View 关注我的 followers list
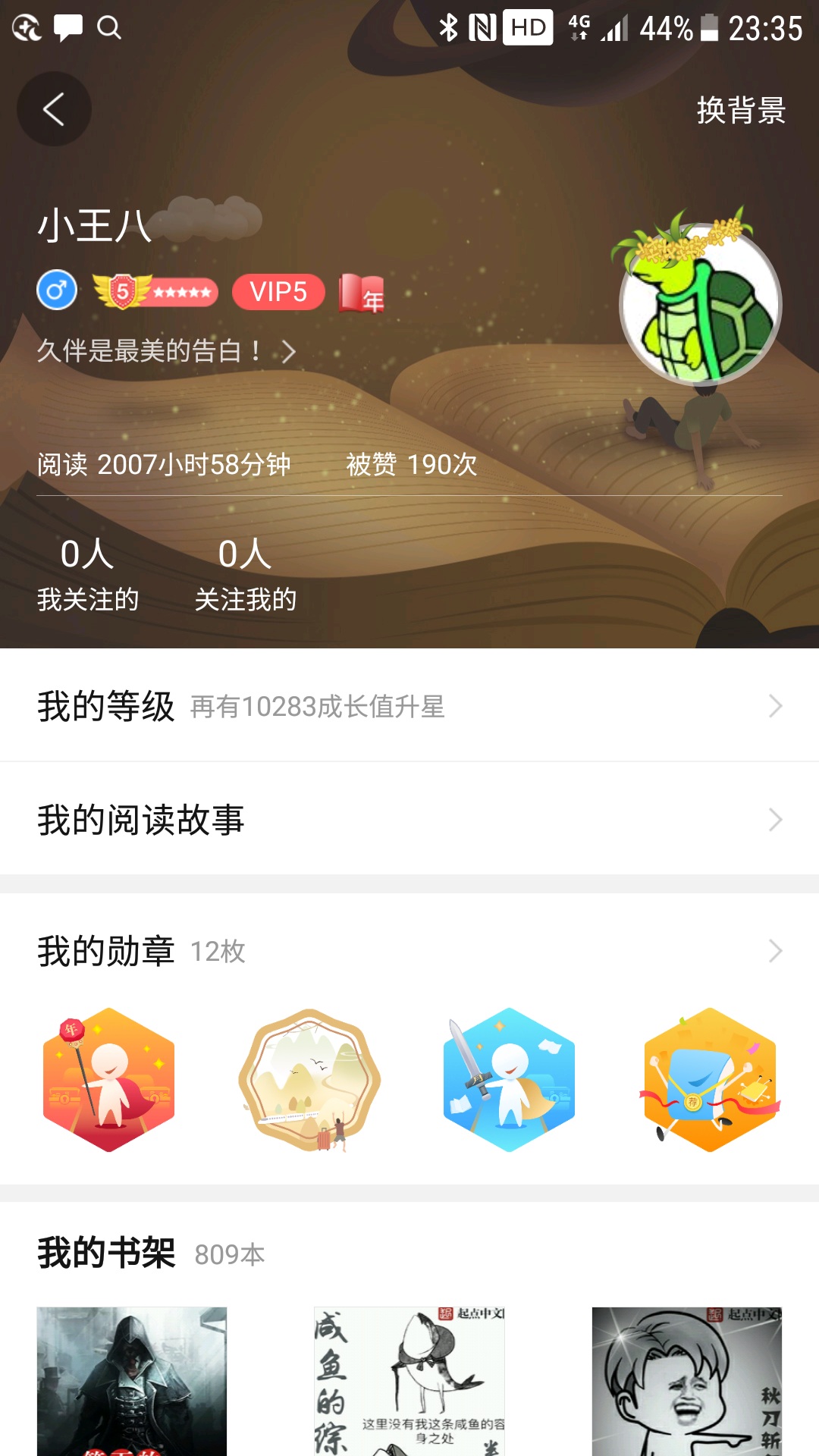Viewport: 819px width, 1456px height. click(x=245, y=575)
